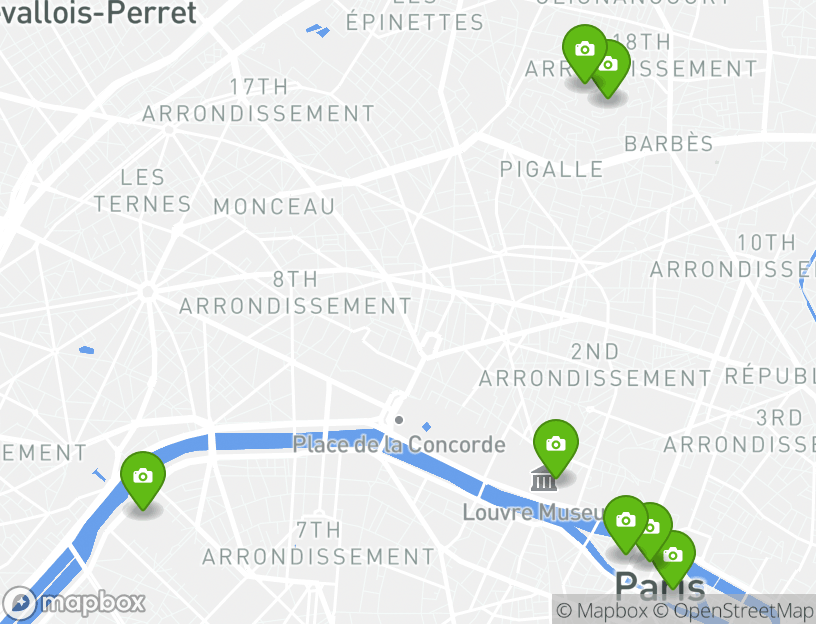
Task: Tap the lone camera pin beside the Seine bend
Action: tap(143, 476)
